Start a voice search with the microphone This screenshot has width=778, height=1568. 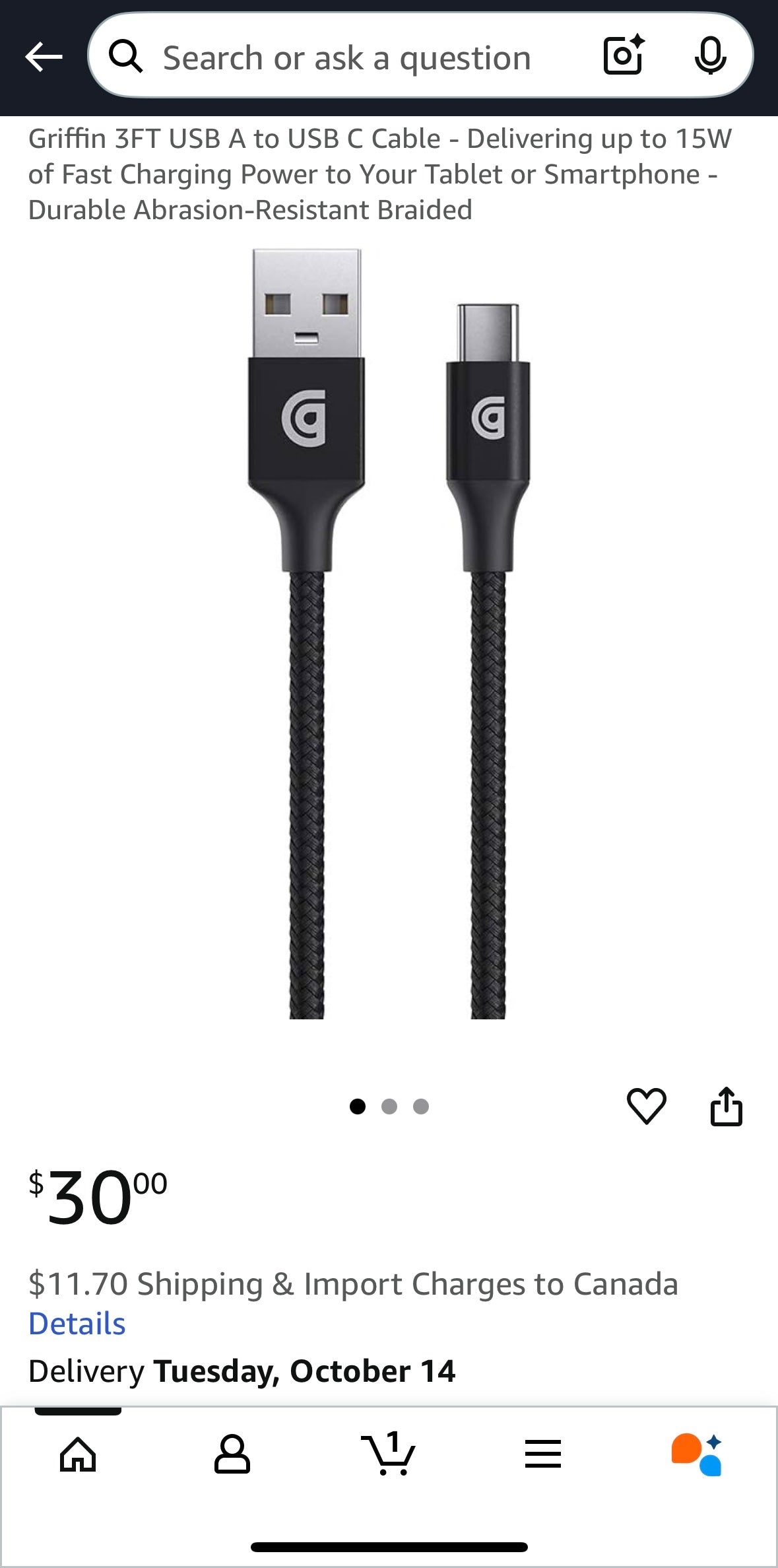click(x=711, y=57)
